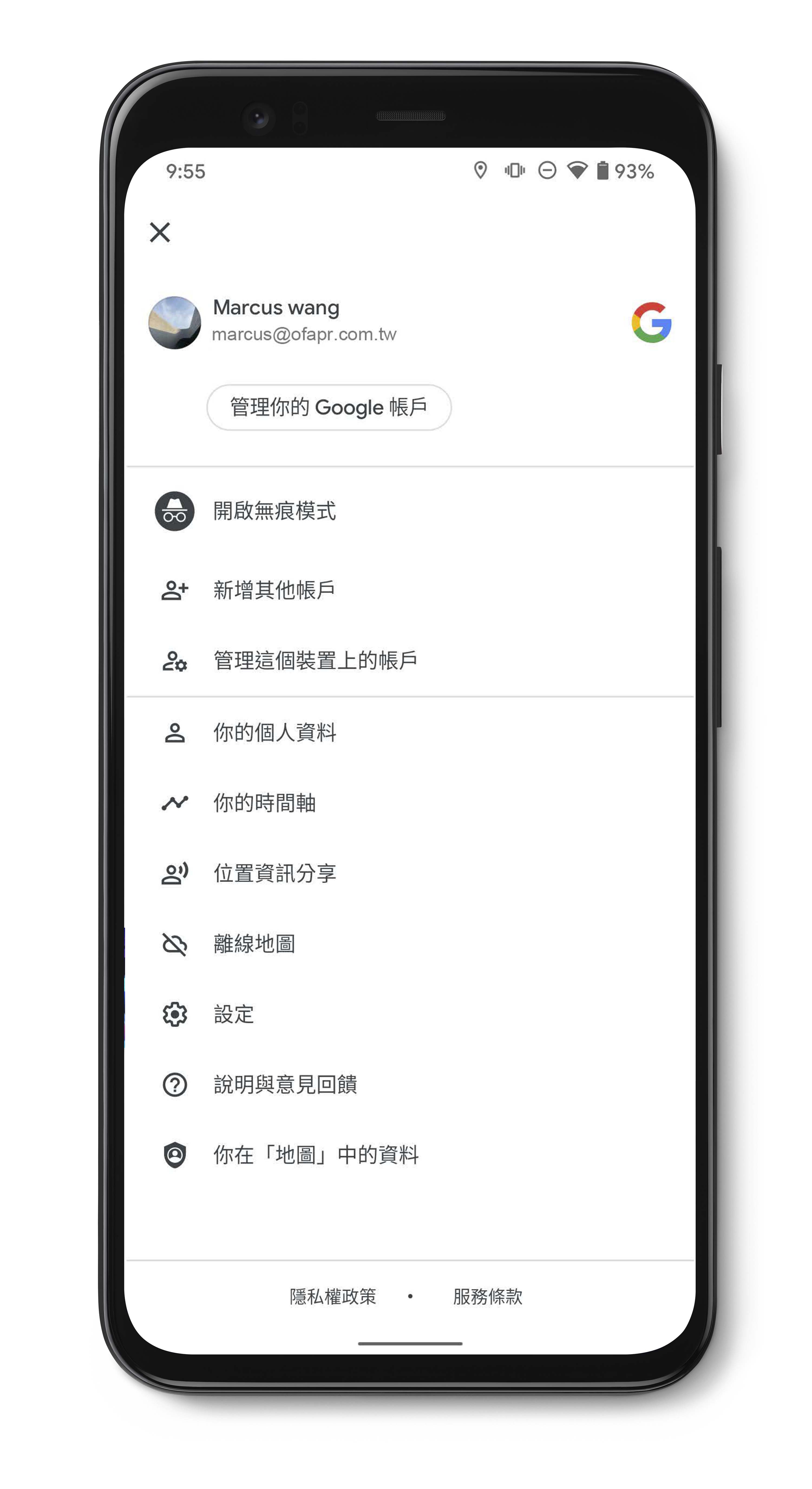Open your timeline (你的時間軸)
This screenshot has width=812, height=1489.
click(x=264, y=803)
